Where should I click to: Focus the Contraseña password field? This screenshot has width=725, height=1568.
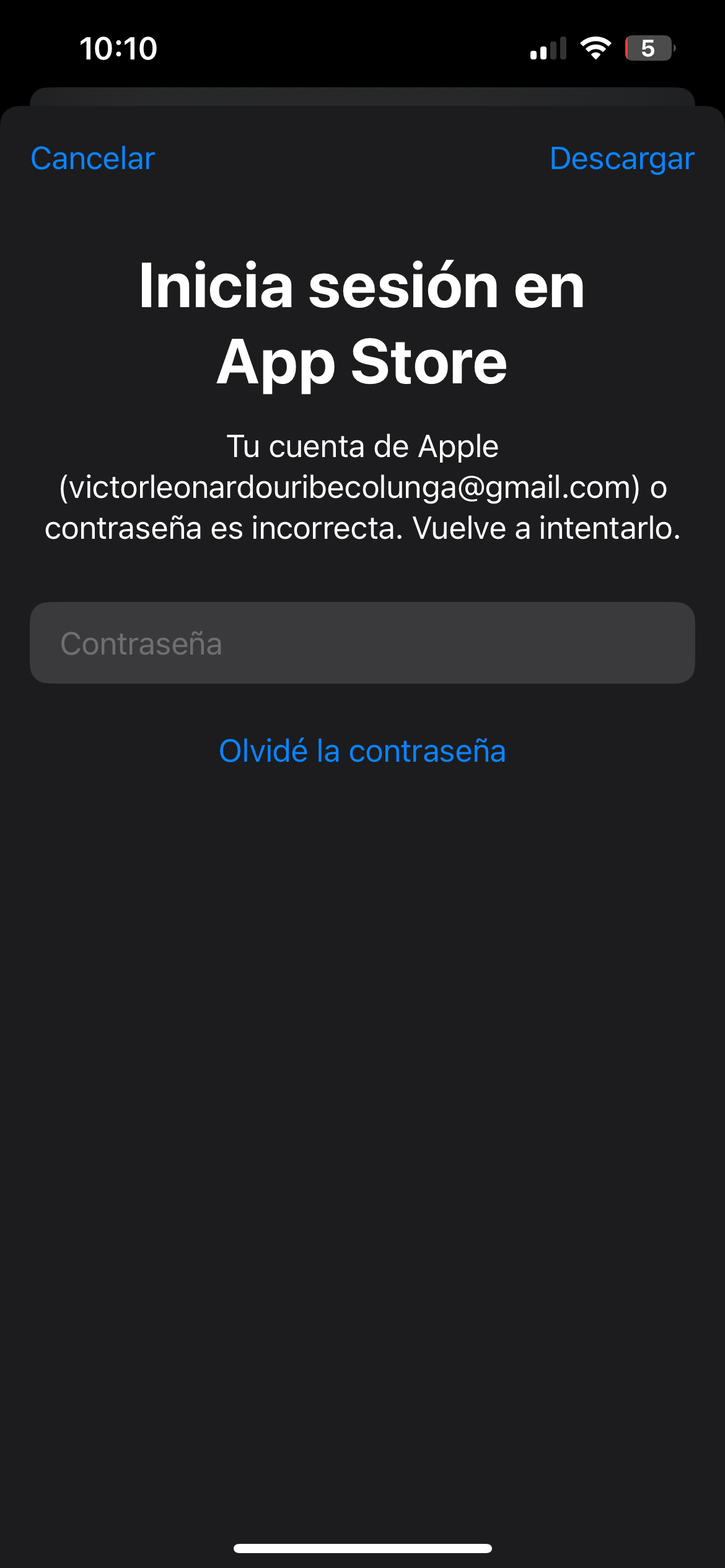362,643
